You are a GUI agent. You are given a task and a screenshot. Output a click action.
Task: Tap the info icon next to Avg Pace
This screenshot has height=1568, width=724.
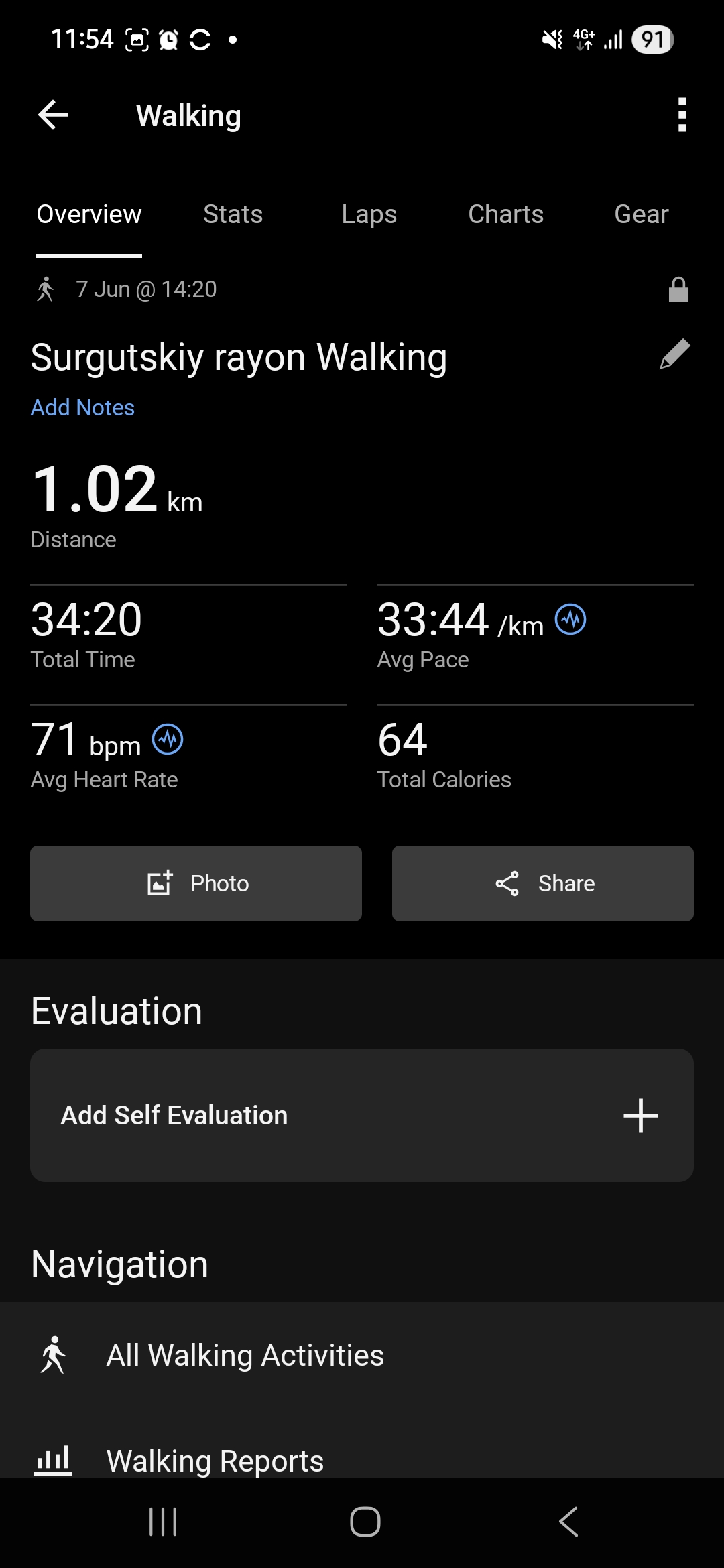pyautogui.click(x=570, y=619)
